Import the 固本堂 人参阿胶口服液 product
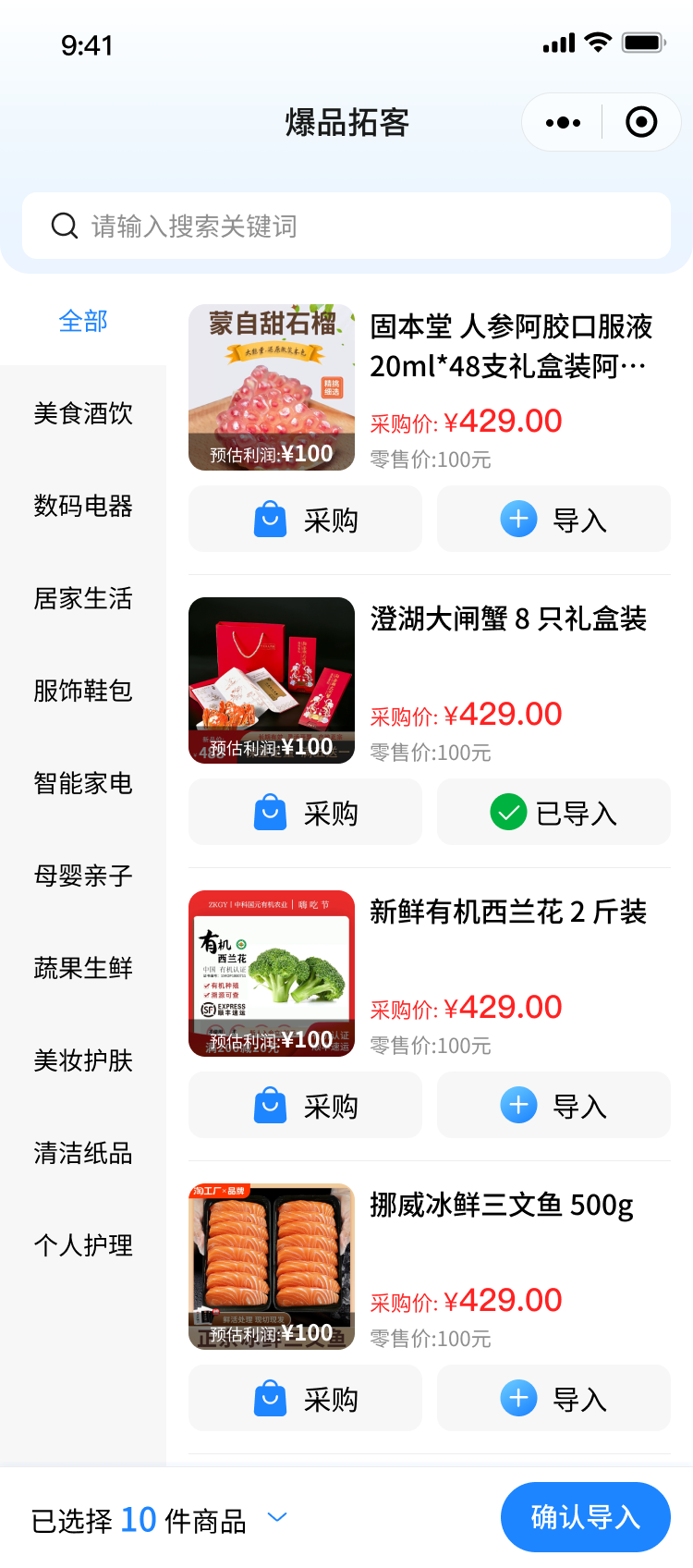Viewport: 693px width, 1568px height. click(x=553, y=520)
